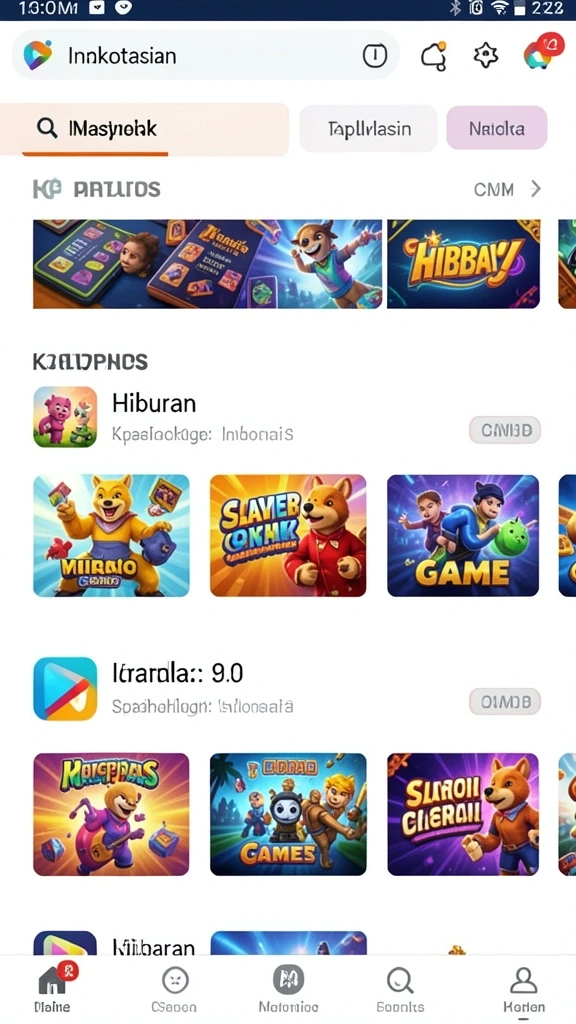The width and height of the screenshot is (576, 1024).
Task: Open the HIBBAY banner
Action: 464,264
